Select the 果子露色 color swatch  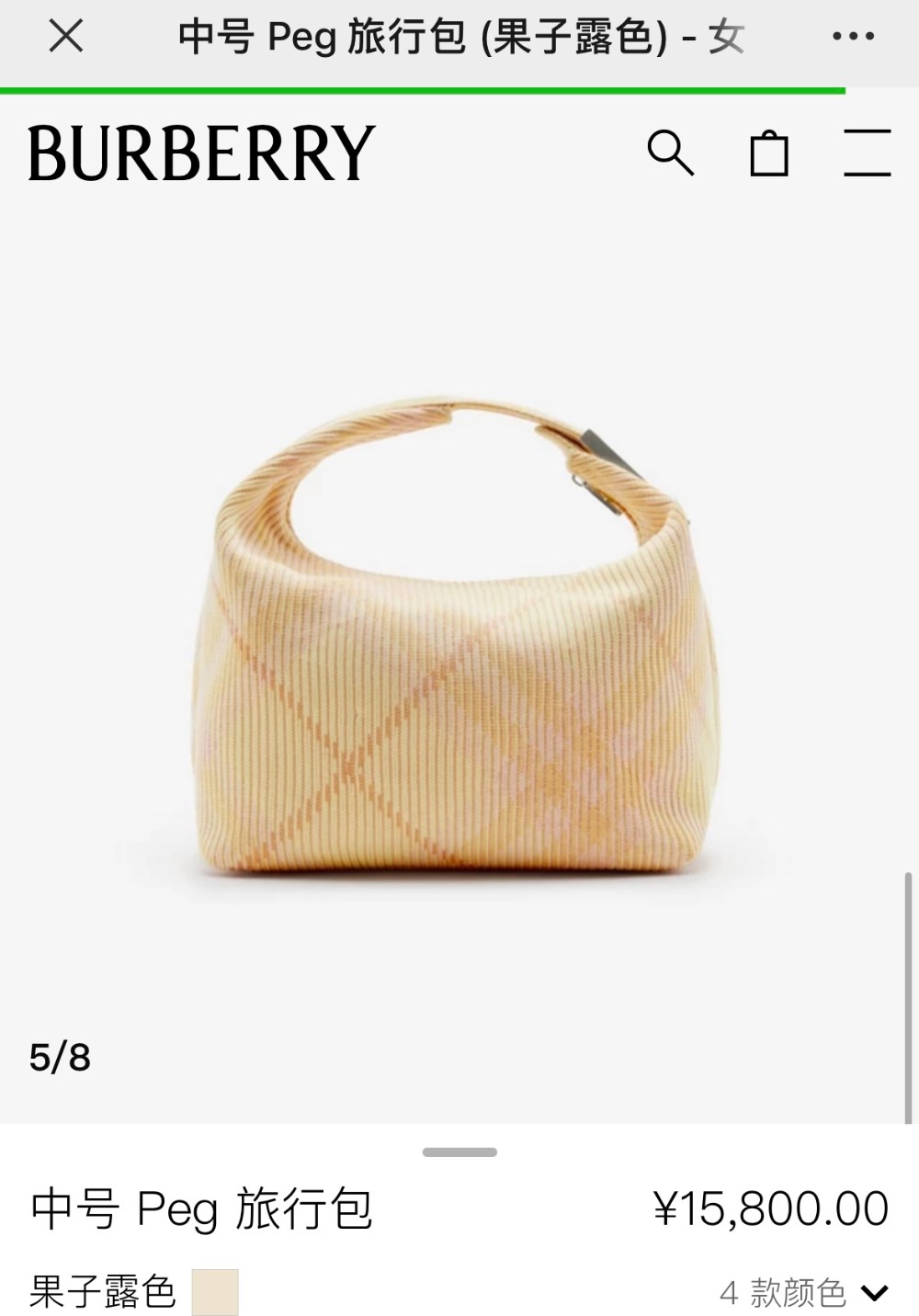[215, 1292]
